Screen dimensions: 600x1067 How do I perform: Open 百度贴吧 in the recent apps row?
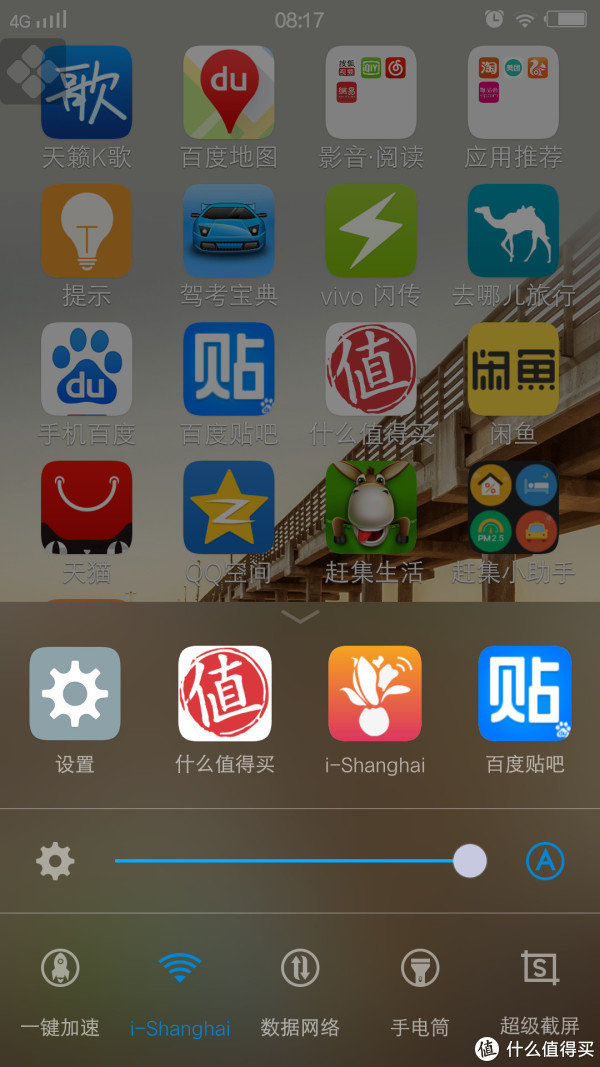tap(525, 693)
